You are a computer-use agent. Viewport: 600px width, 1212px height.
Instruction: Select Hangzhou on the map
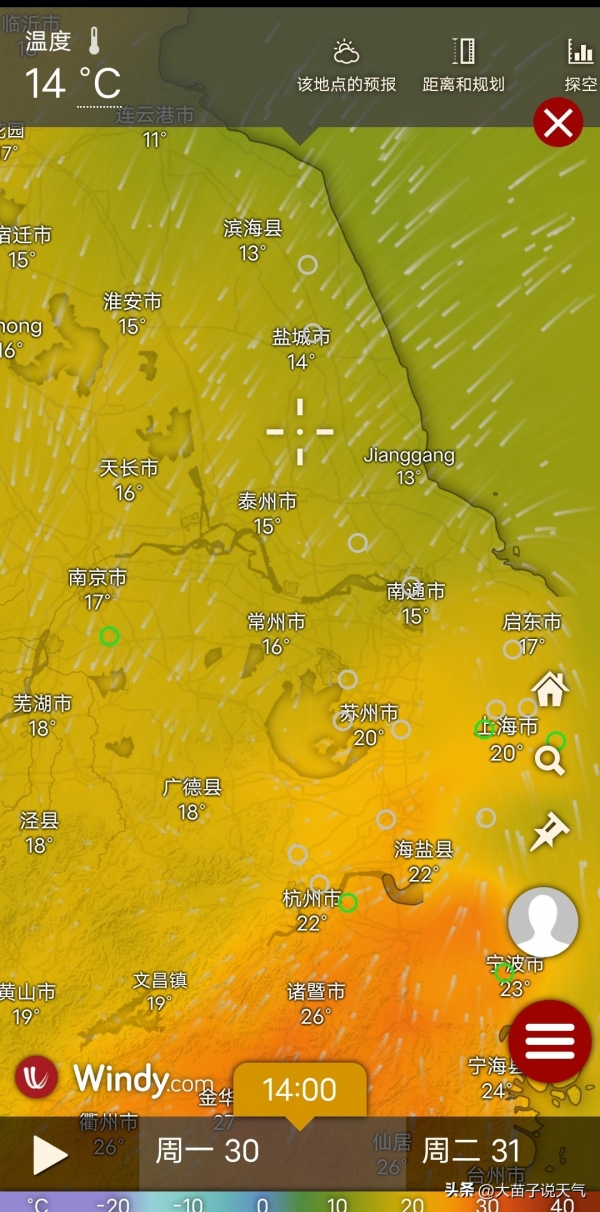(x=312, y=899)
